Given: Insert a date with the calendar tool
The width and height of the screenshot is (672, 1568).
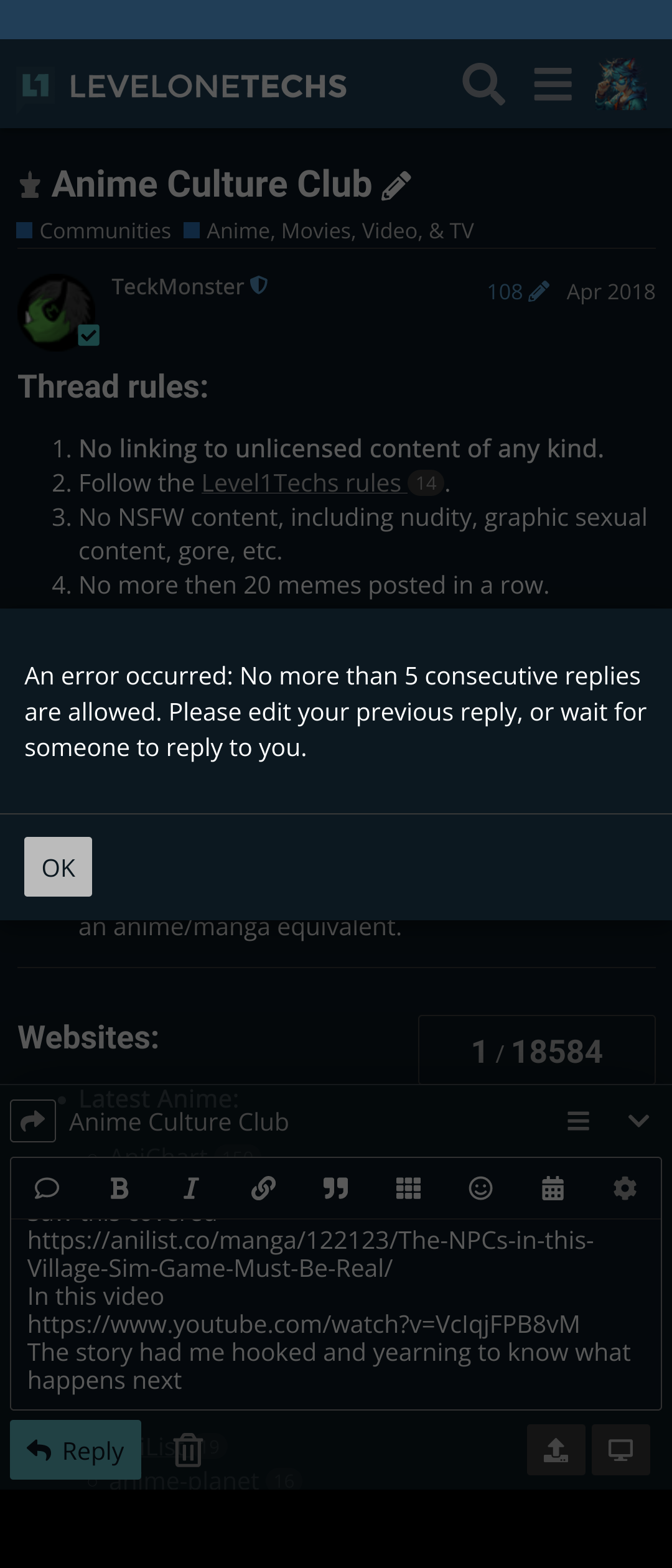Looking at the screenshot, I should pyautogui.click(x=553, y=1188).
